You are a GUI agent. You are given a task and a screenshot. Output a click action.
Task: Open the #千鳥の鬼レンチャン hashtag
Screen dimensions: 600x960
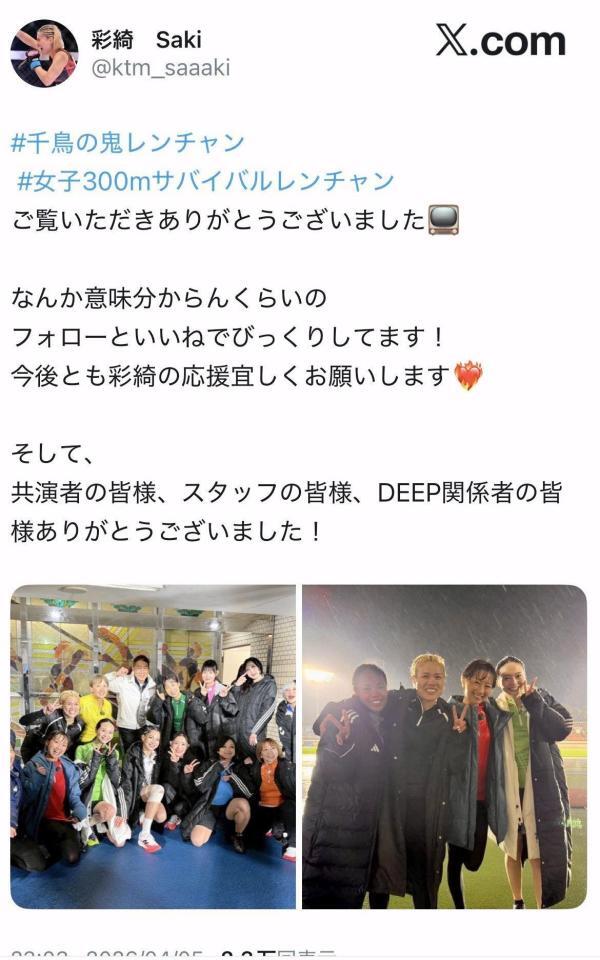tap(127, 143)
